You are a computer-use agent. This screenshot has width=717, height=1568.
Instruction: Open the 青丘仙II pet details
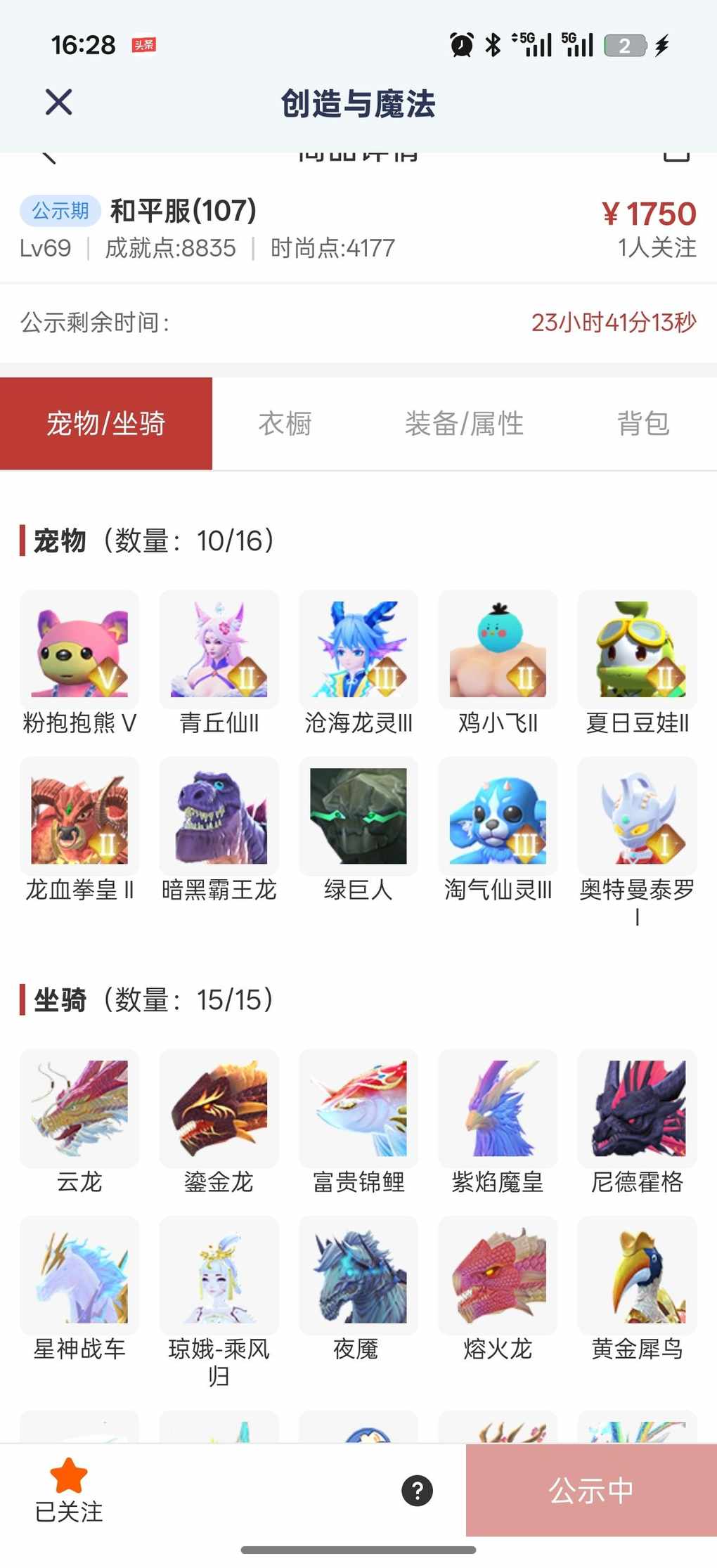pos(219,649)
